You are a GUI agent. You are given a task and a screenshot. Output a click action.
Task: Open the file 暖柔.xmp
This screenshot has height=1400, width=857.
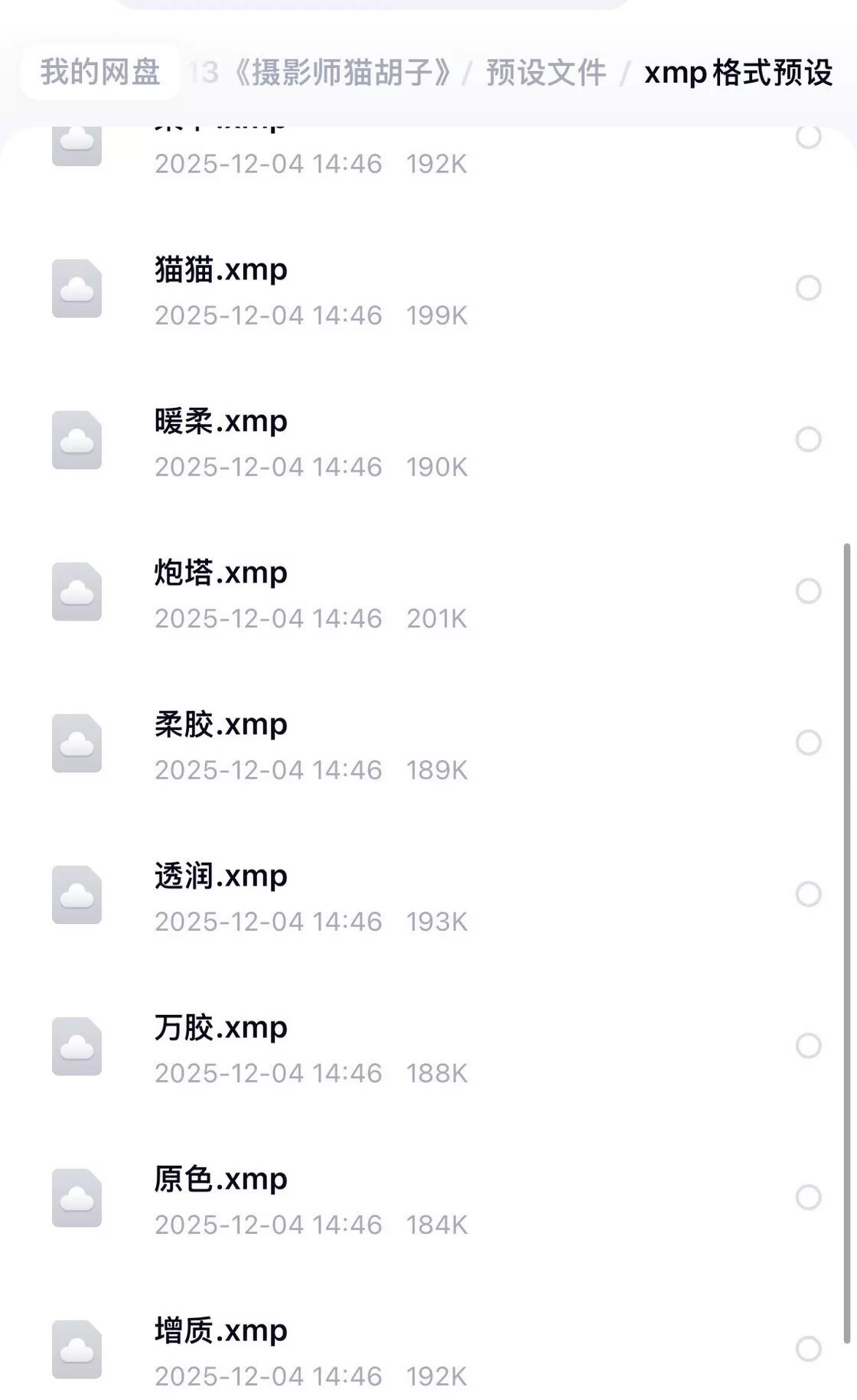(221, 422)
